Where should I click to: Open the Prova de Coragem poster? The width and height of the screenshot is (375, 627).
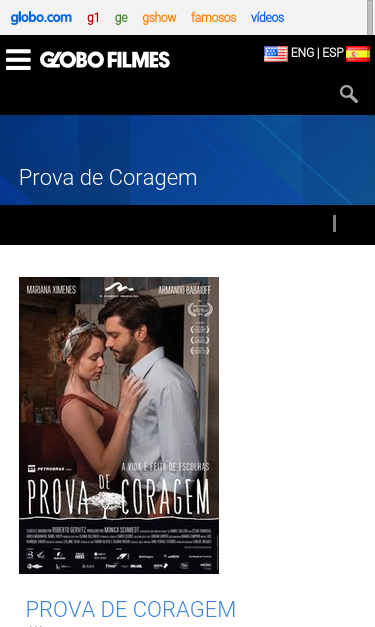[119, 425]
